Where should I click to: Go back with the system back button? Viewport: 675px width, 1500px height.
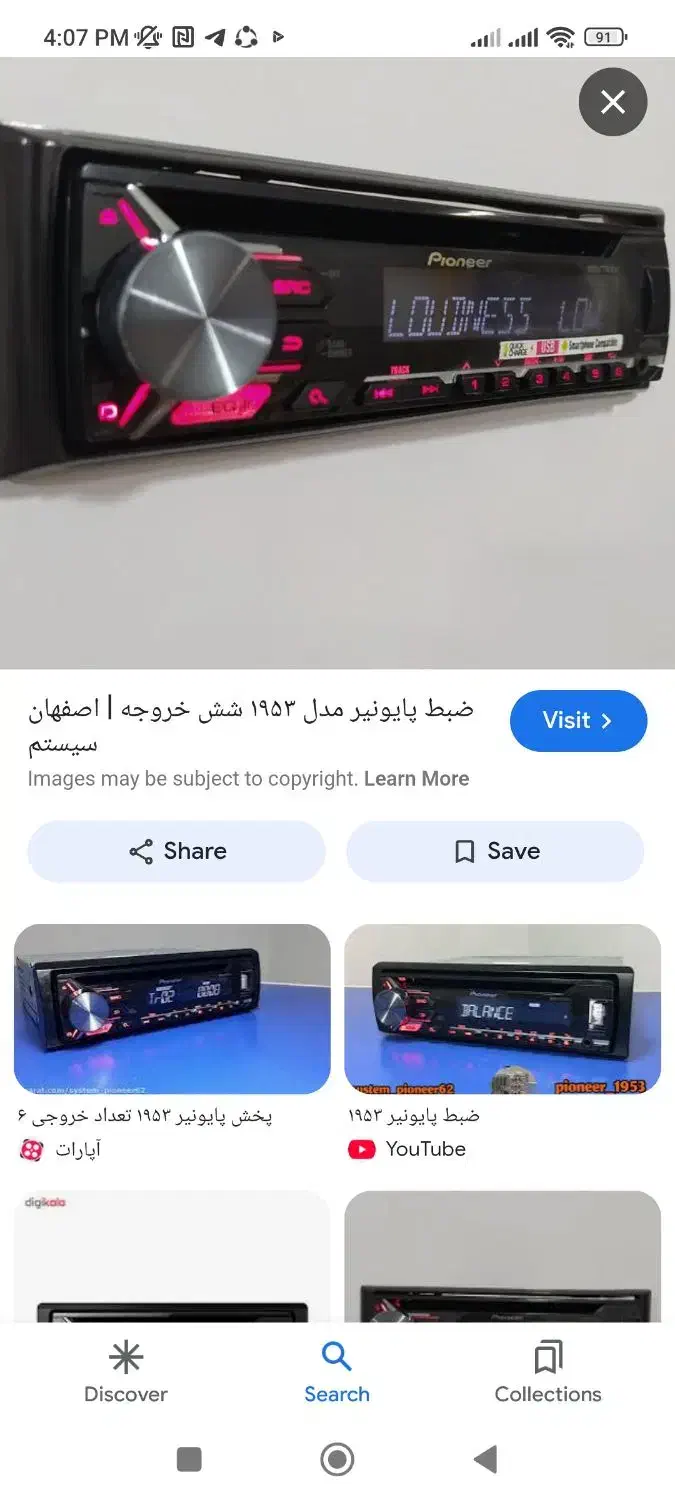486,1459
